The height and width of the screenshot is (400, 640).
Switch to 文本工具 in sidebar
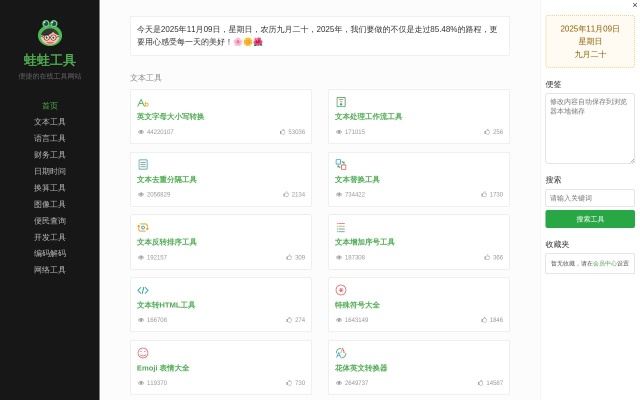pos(49,122)
